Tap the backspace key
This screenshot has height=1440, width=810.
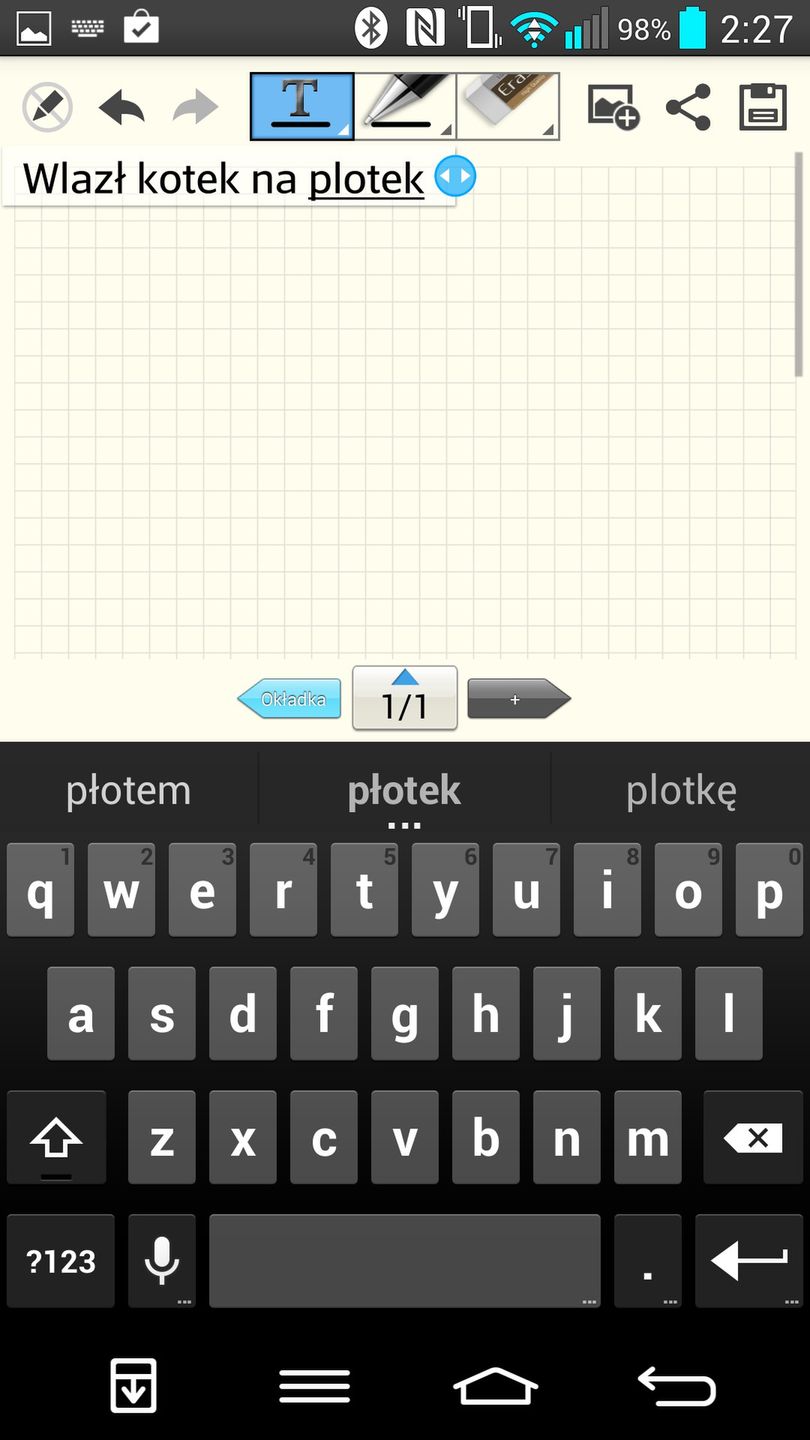(753, 1138)
